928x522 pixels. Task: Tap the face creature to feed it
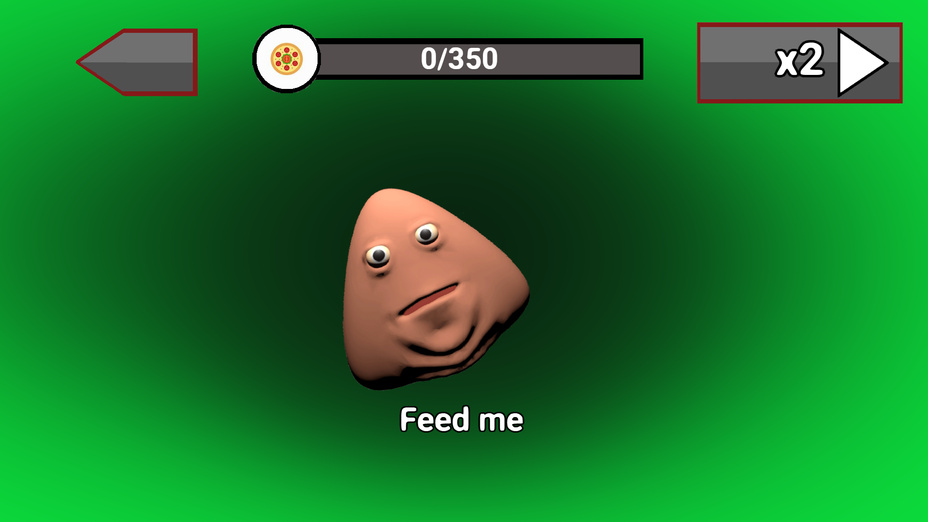pos(434,288)
